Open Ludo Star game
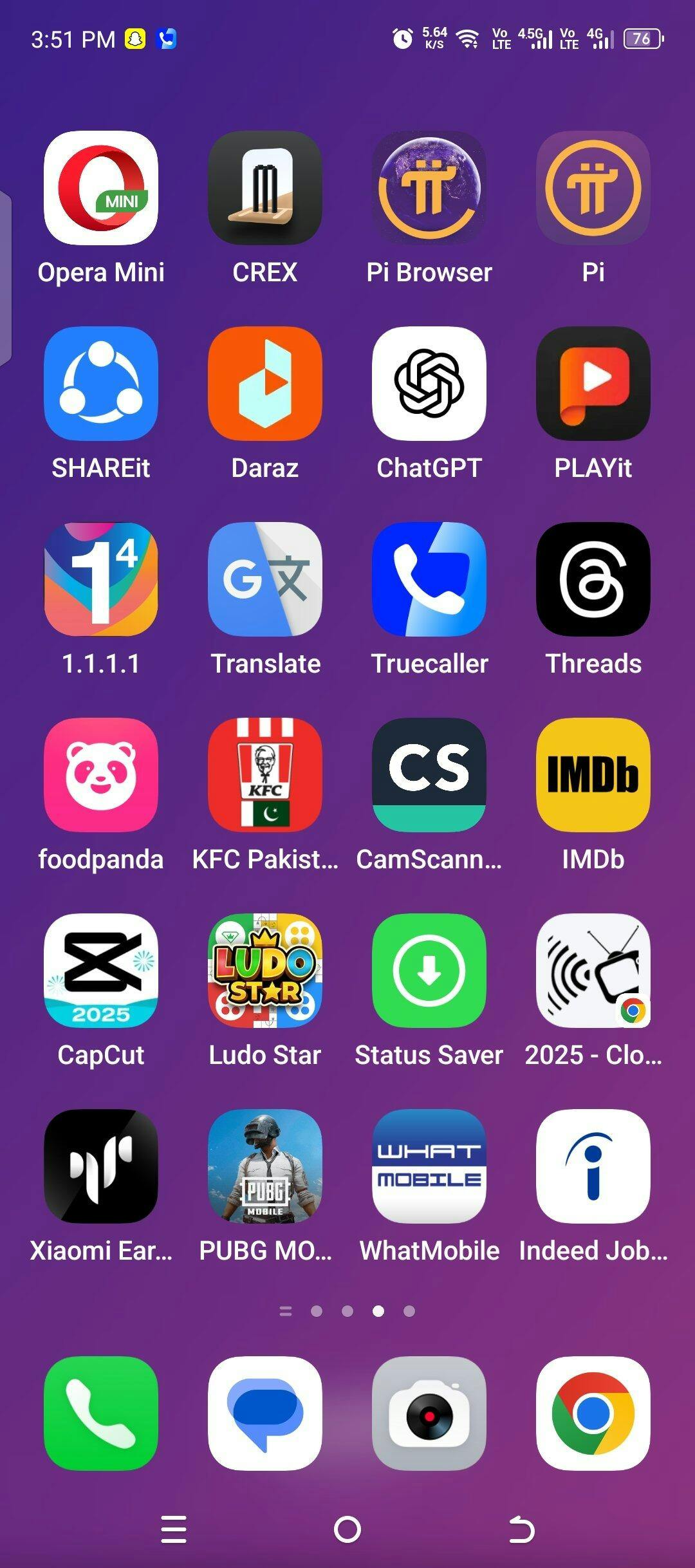The width and height of the screenshot is (695, 1568). click(265, 971)
